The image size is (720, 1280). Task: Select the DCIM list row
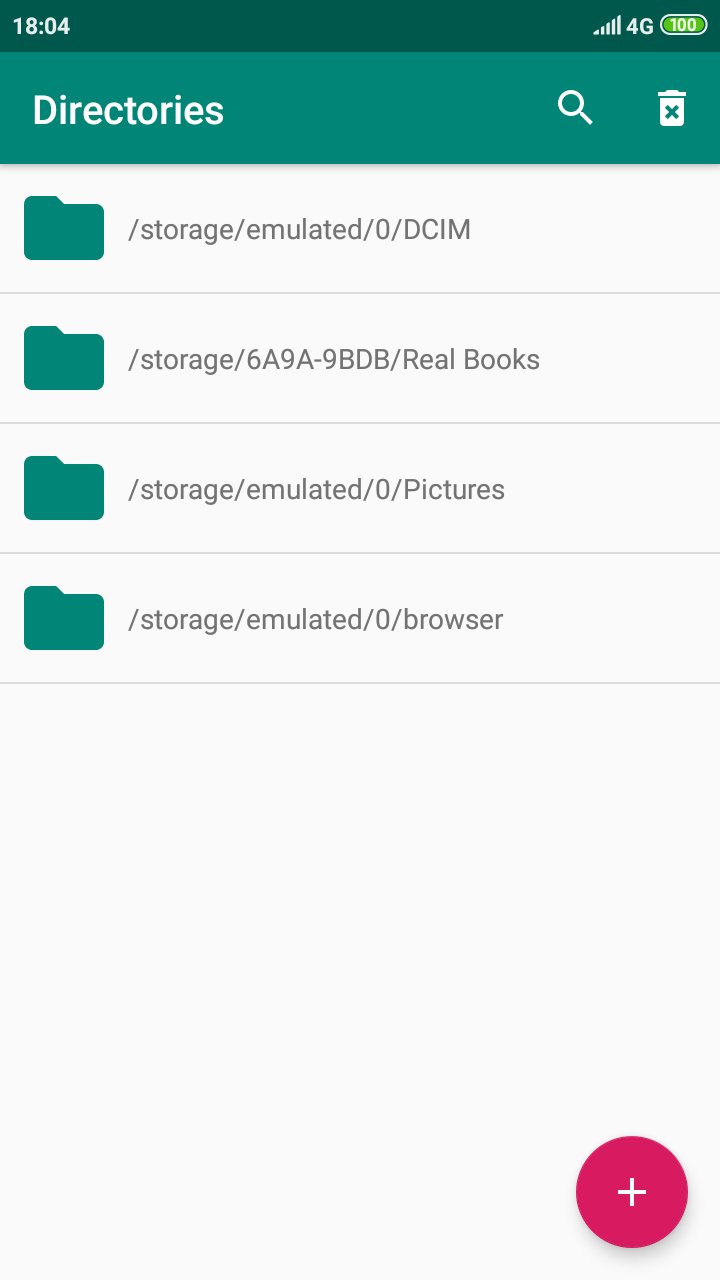(x=360, y=228)
